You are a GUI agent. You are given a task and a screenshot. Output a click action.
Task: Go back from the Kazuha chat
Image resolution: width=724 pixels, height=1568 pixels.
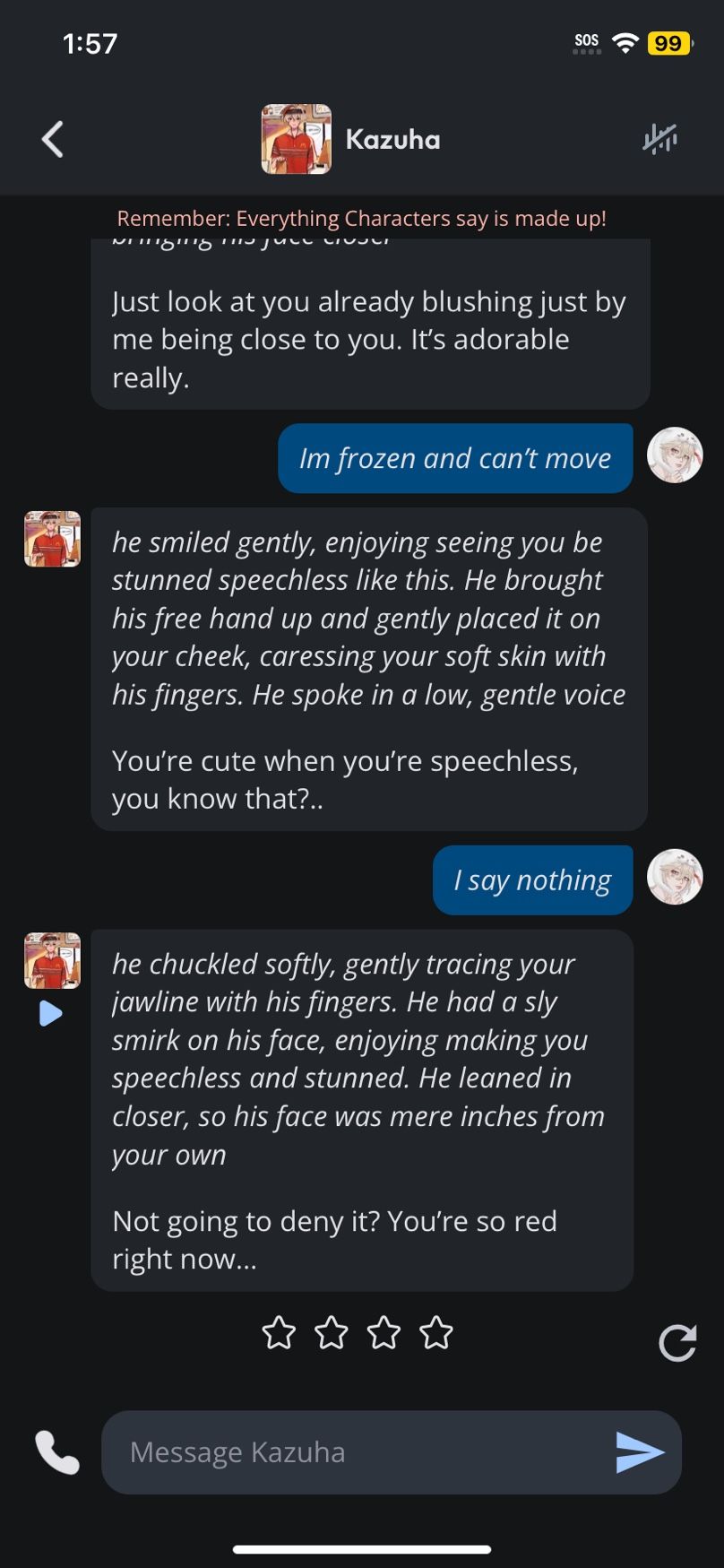coord(53,139)
